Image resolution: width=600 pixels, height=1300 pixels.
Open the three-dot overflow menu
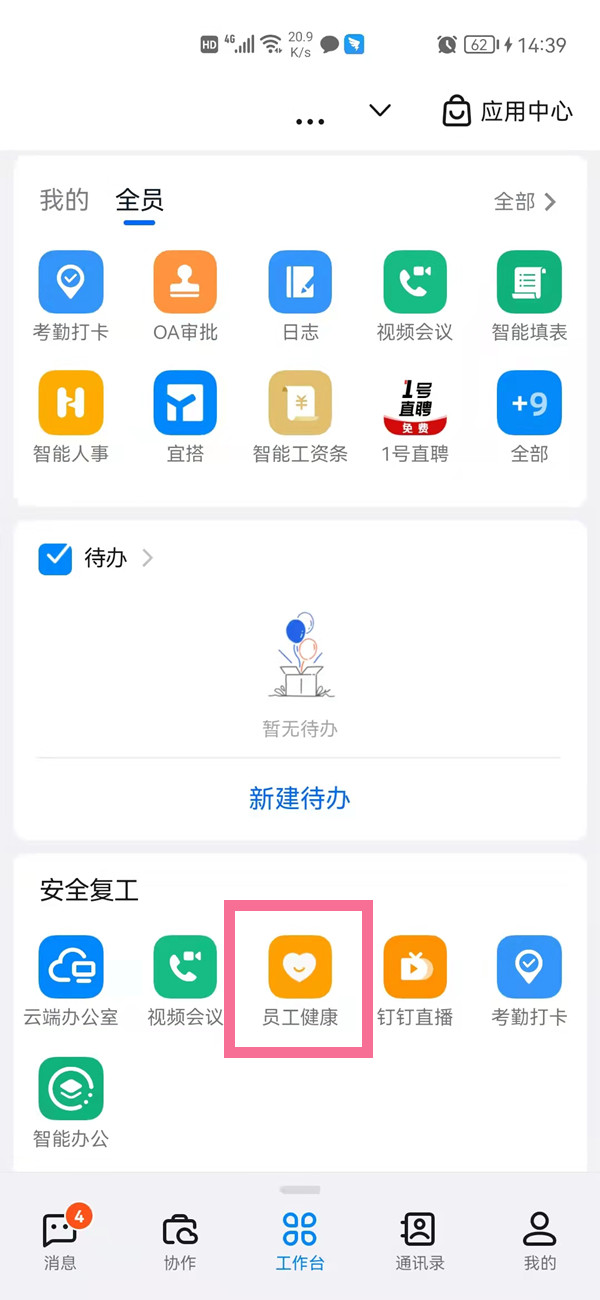pyautogui.click(x=310, y=121)
